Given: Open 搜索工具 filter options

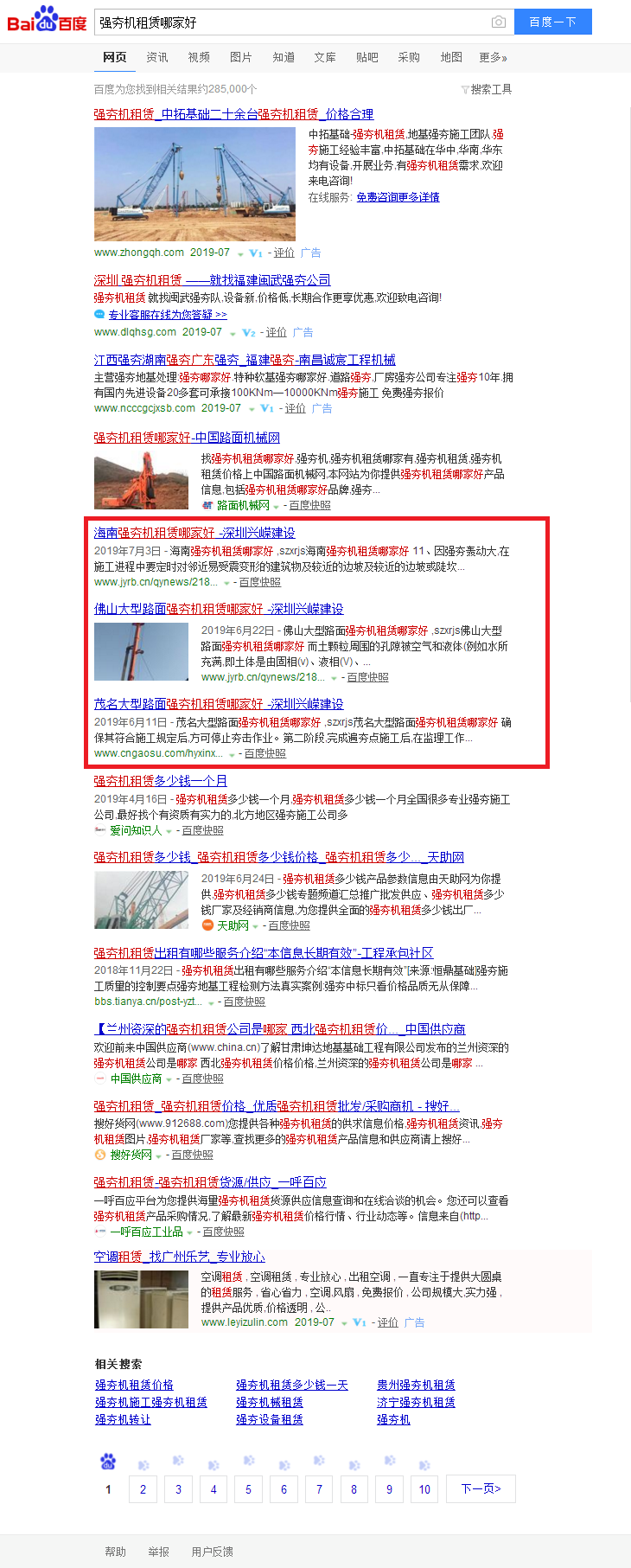Looking at the screenshot, I should (x=487, y=89).
